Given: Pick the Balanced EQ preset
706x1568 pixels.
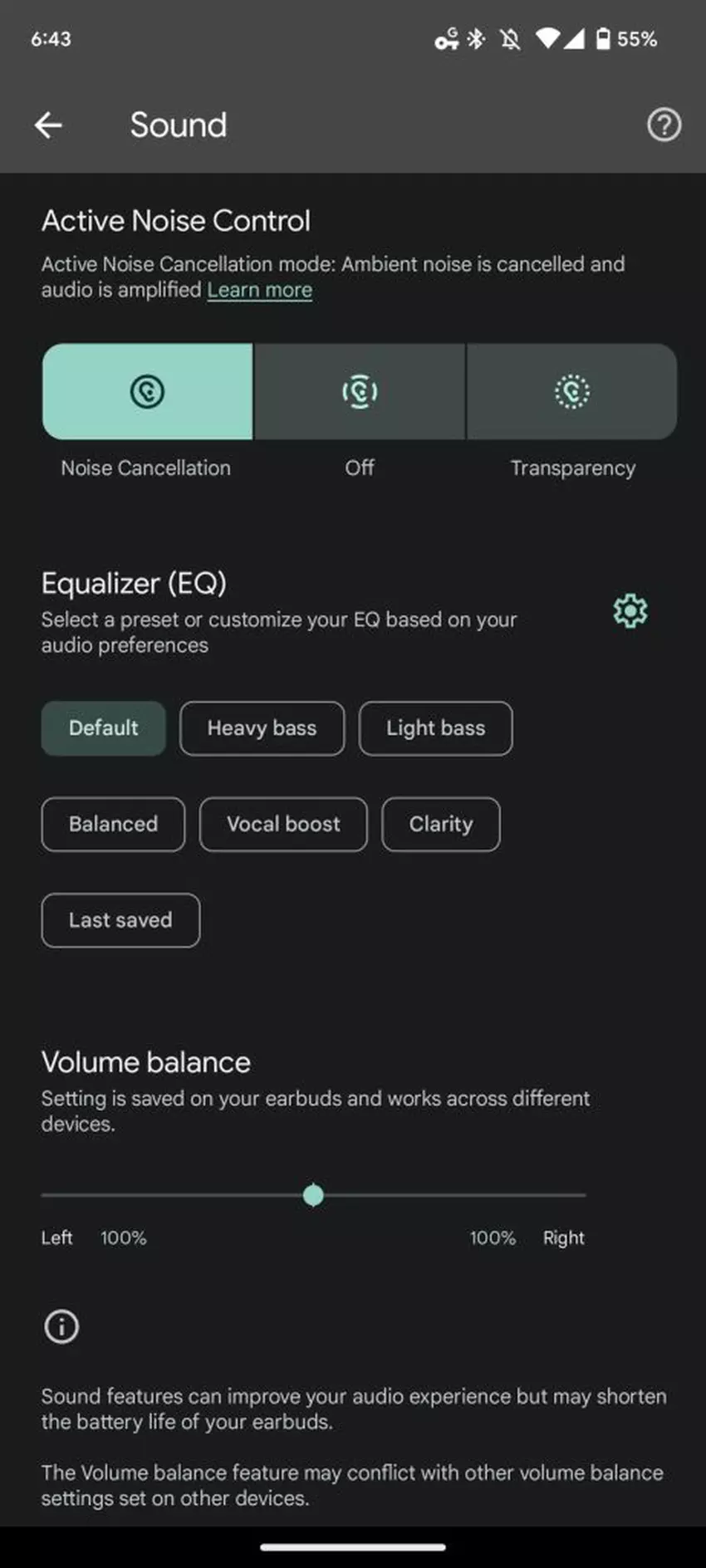Looking at the screenshot, I should (113, 825).
